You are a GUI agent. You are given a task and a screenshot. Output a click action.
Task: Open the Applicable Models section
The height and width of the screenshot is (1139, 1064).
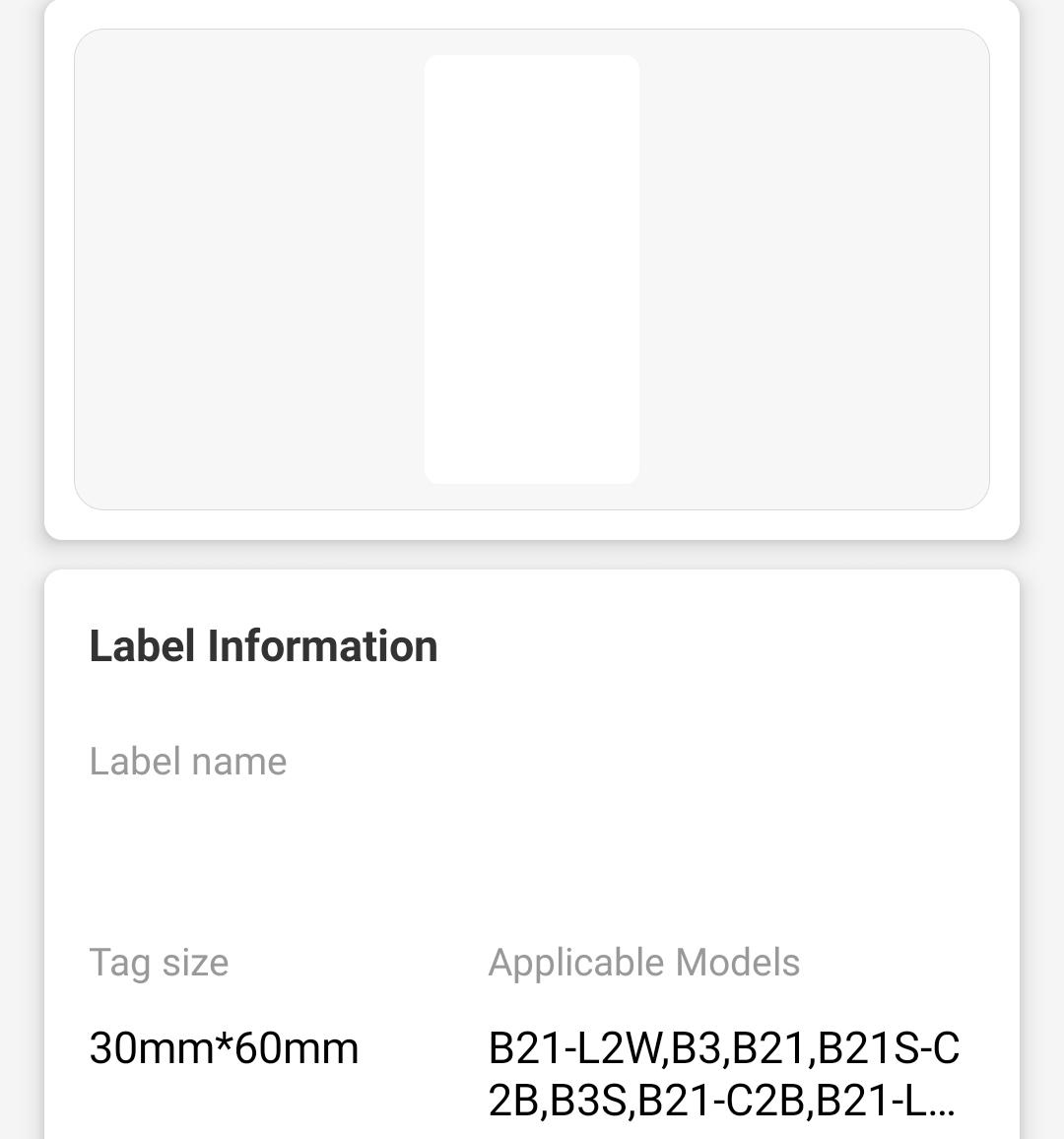[644, 963]
